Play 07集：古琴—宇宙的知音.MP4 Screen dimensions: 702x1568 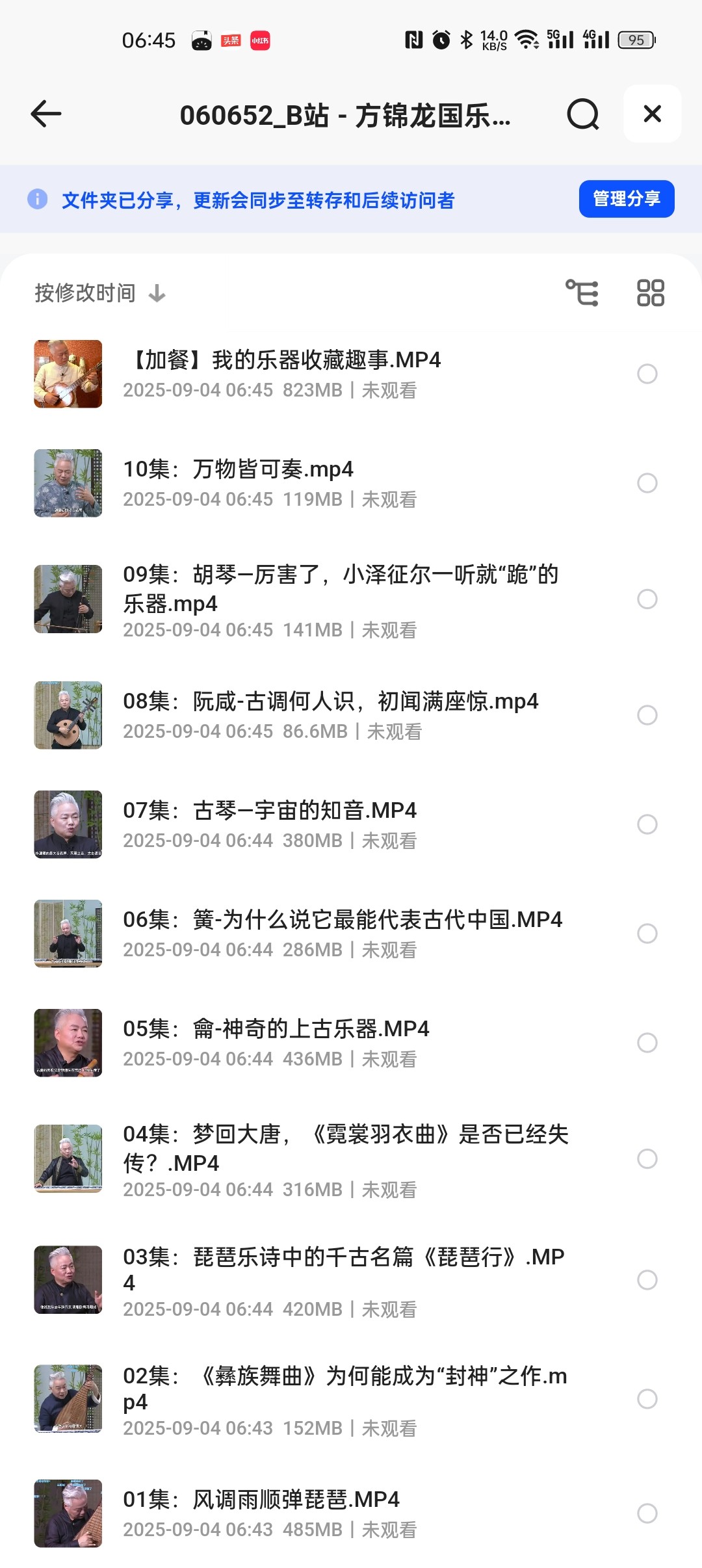(270, 824)
